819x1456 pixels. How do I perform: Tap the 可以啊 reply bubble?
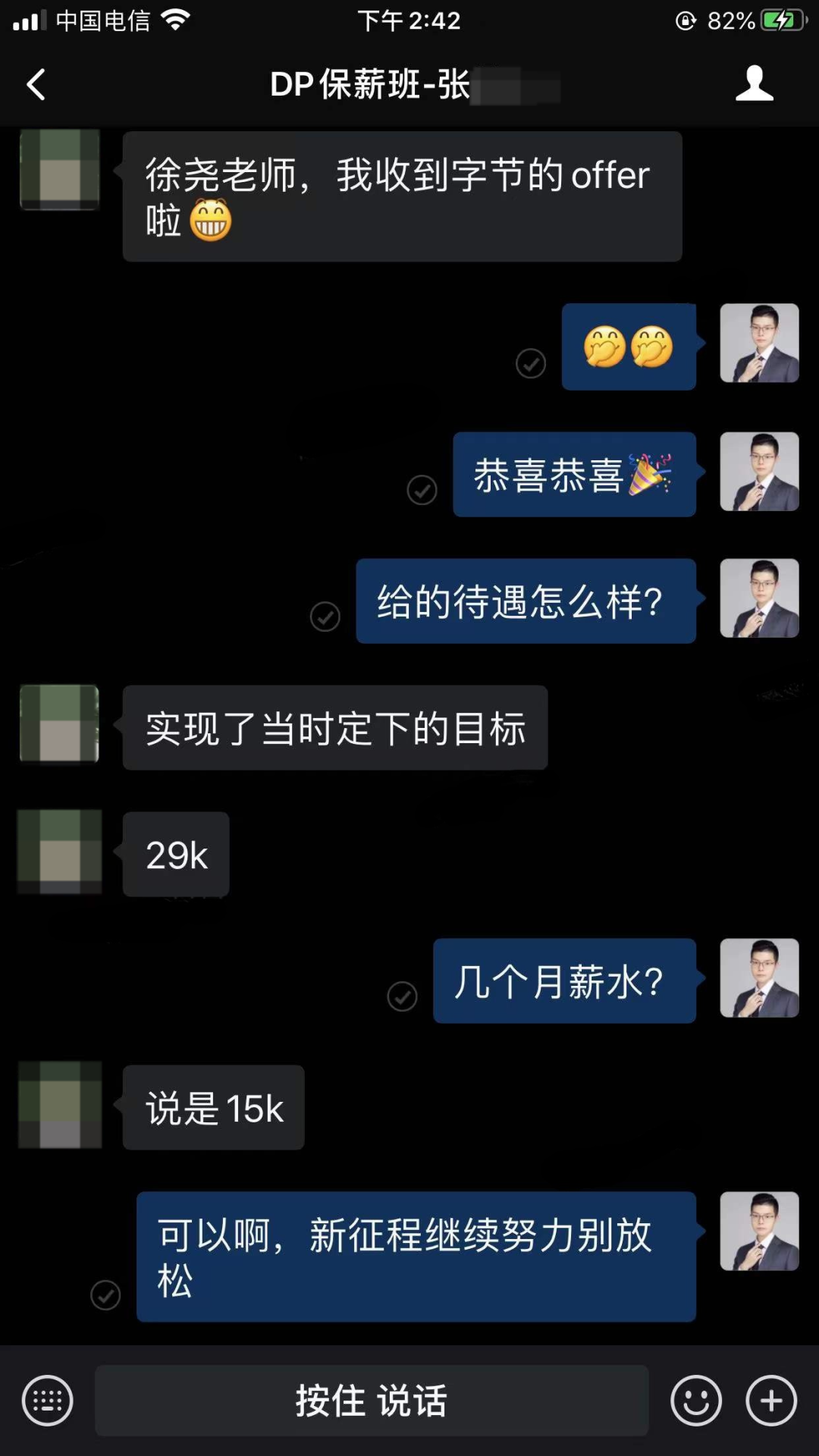point(416,1257)
